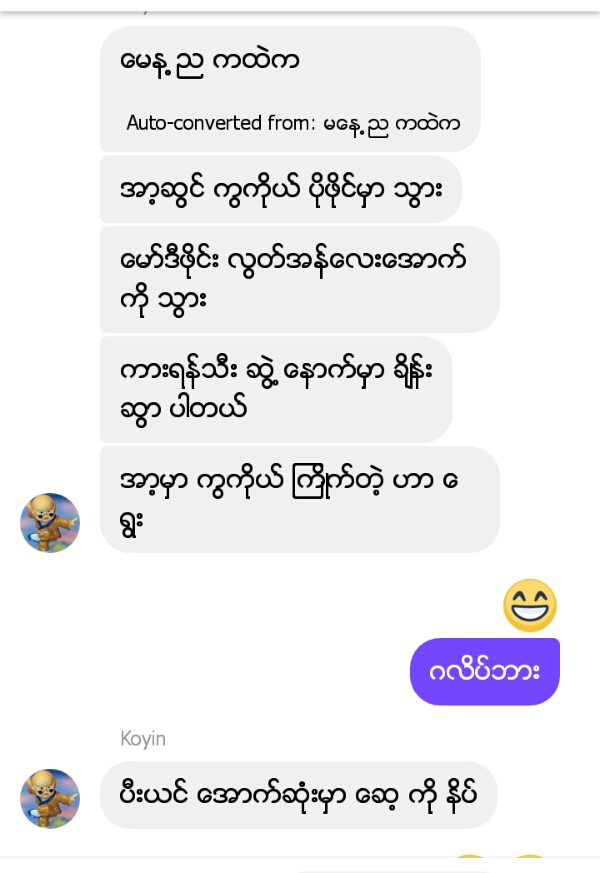Tap the sent laughing emoji message
Viewport: 600px width, 873px height.
(x=529, y=605)
